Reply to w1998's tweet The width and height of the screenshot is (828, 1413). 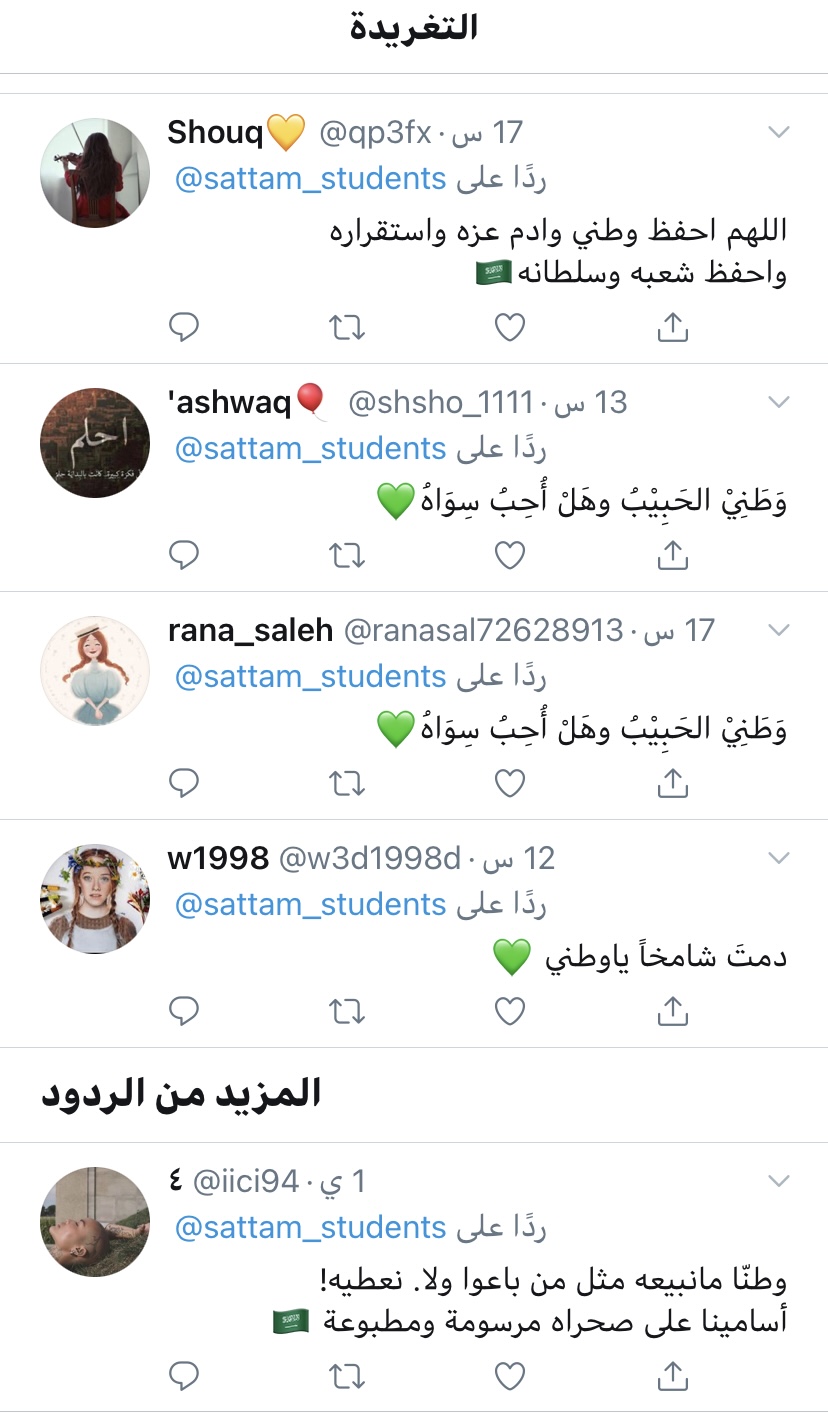tap(184, 1011)
